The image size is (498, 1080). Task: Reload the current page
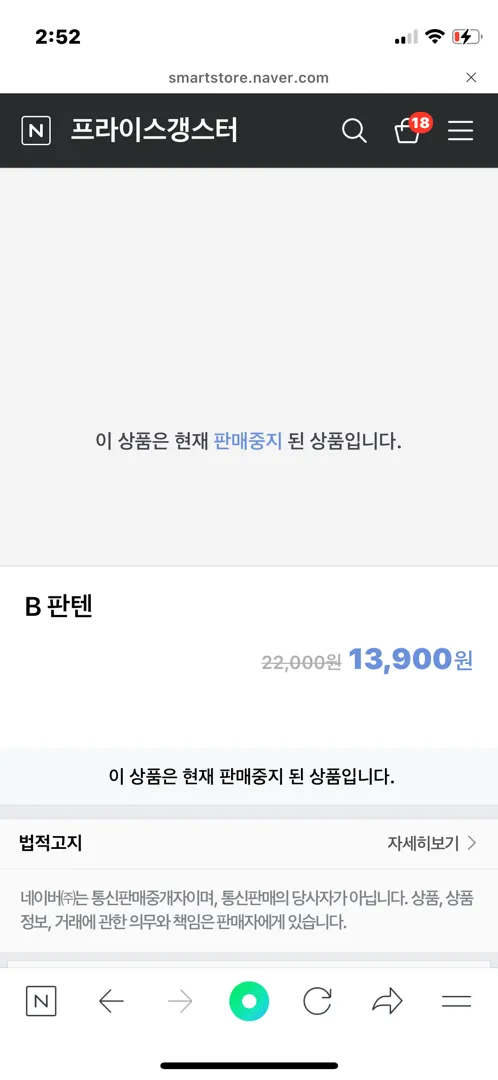point(318,1001)
